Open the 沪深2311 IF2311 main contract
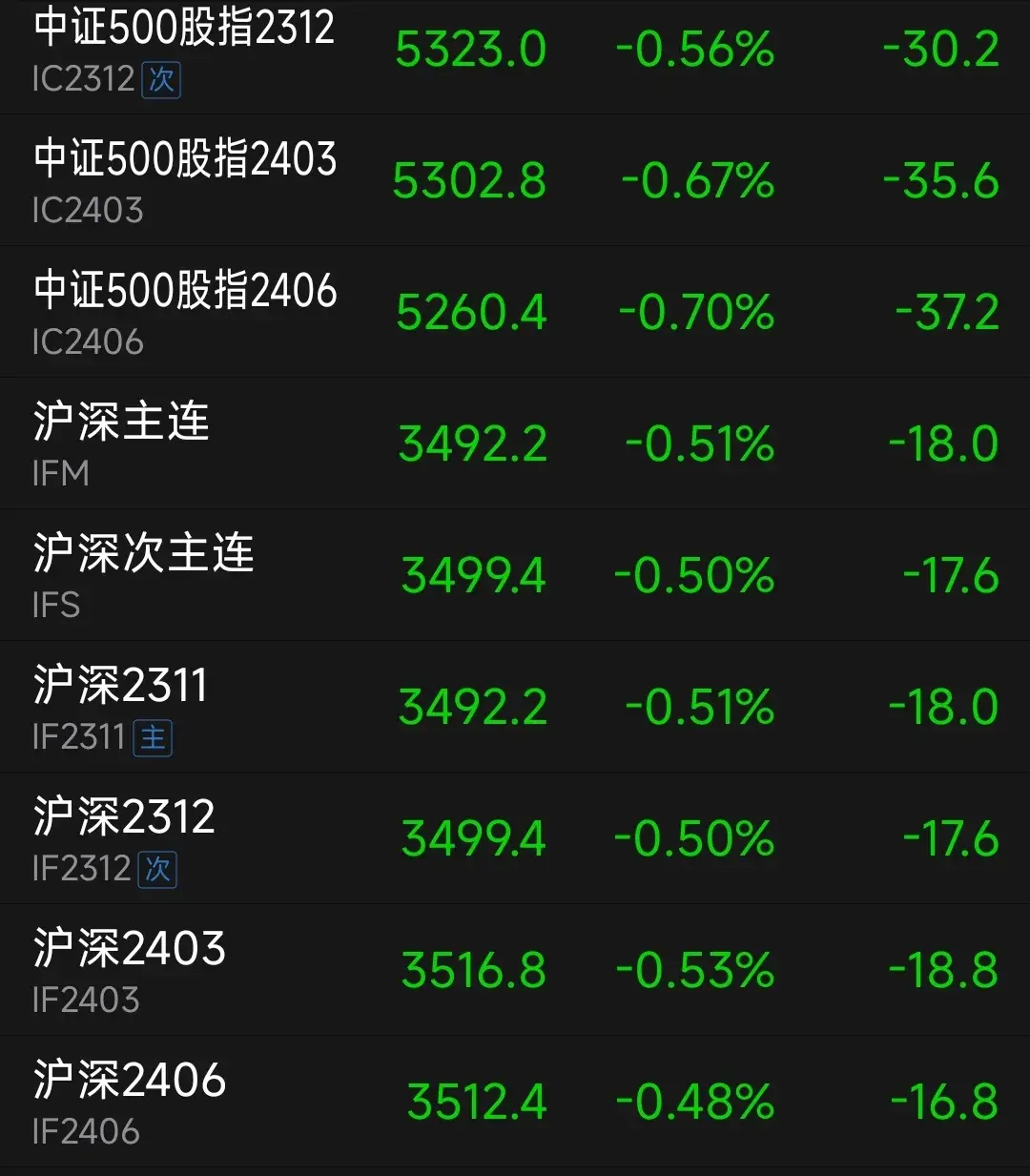1030x1176 pixels. pos(515,708)
